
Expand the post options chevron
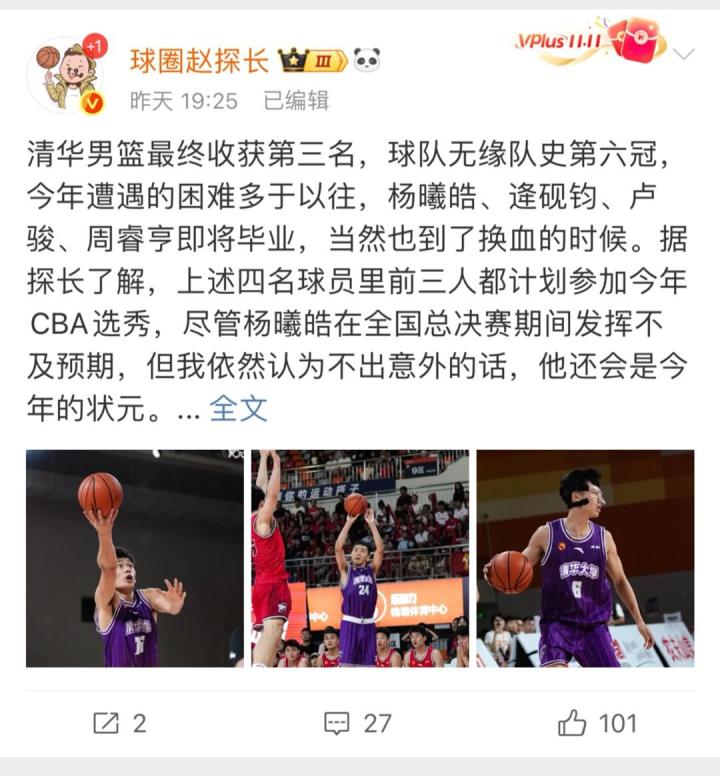click(684, 54)
